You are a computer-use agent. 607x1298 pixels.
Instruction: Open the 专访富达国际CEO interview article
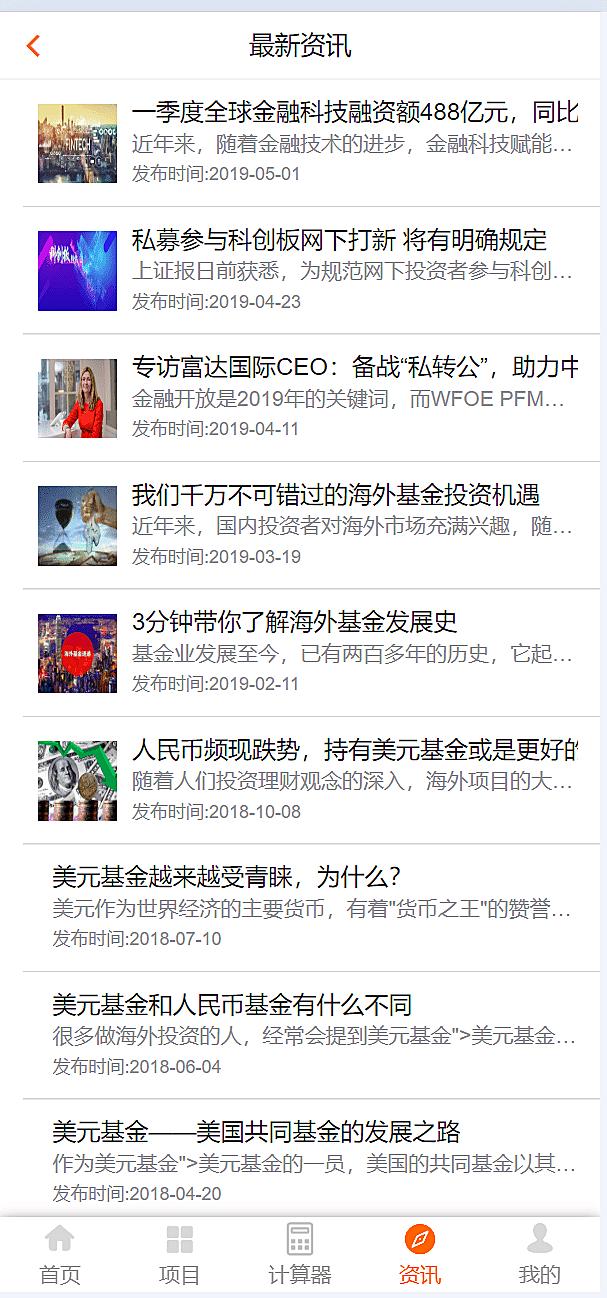[x=354, y=367]
